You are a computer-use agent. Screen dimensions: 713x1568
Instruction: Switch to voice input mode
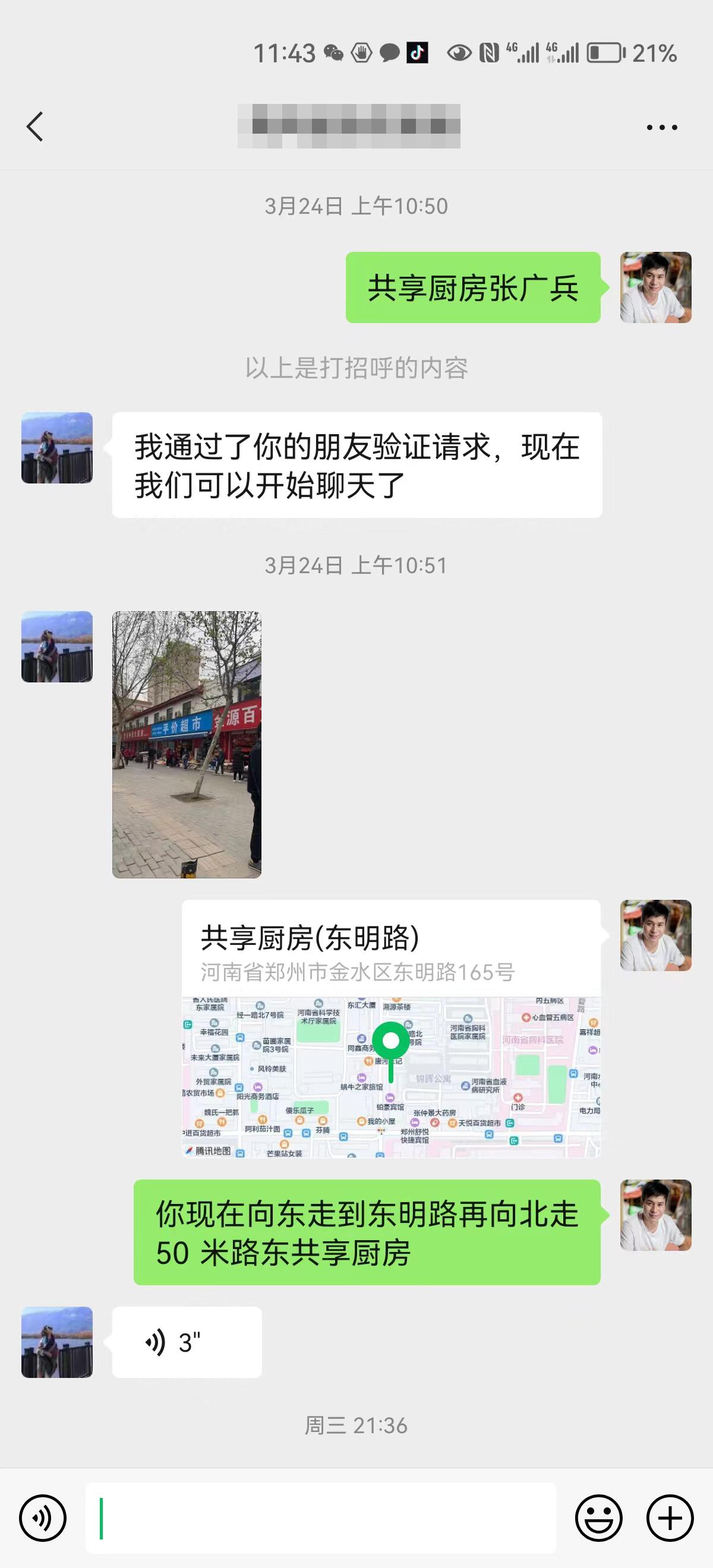43,1518
